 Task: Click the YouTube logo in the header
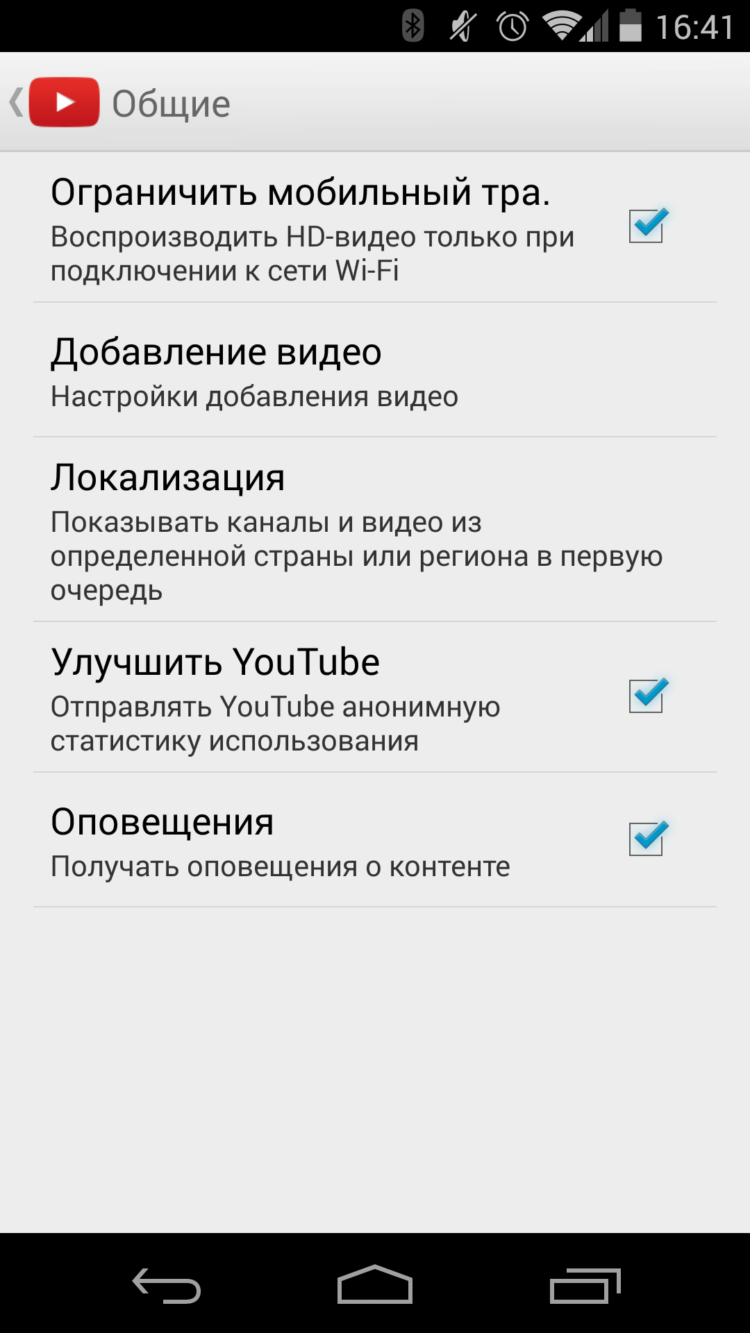point(64,100)
